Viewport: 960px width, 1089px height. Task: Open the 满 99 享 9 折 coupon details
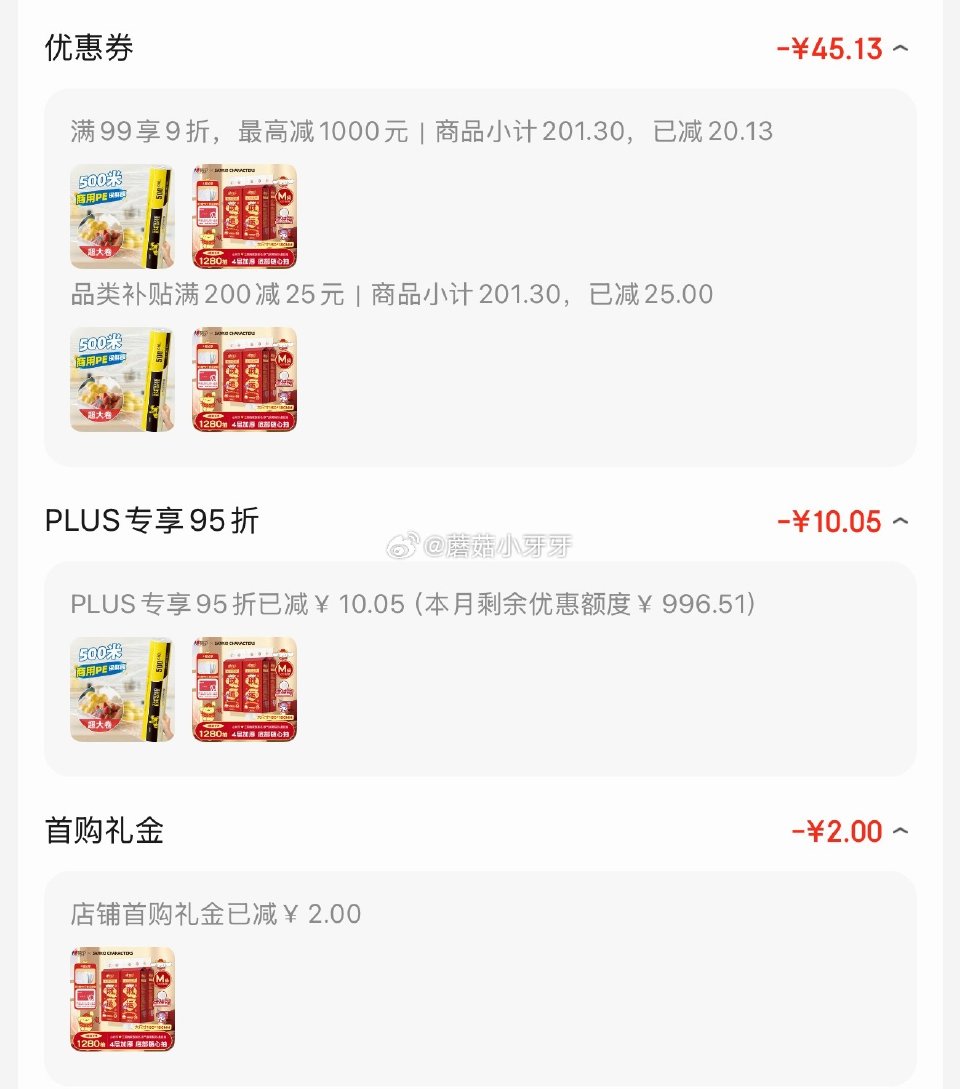[x=420, y=131]
